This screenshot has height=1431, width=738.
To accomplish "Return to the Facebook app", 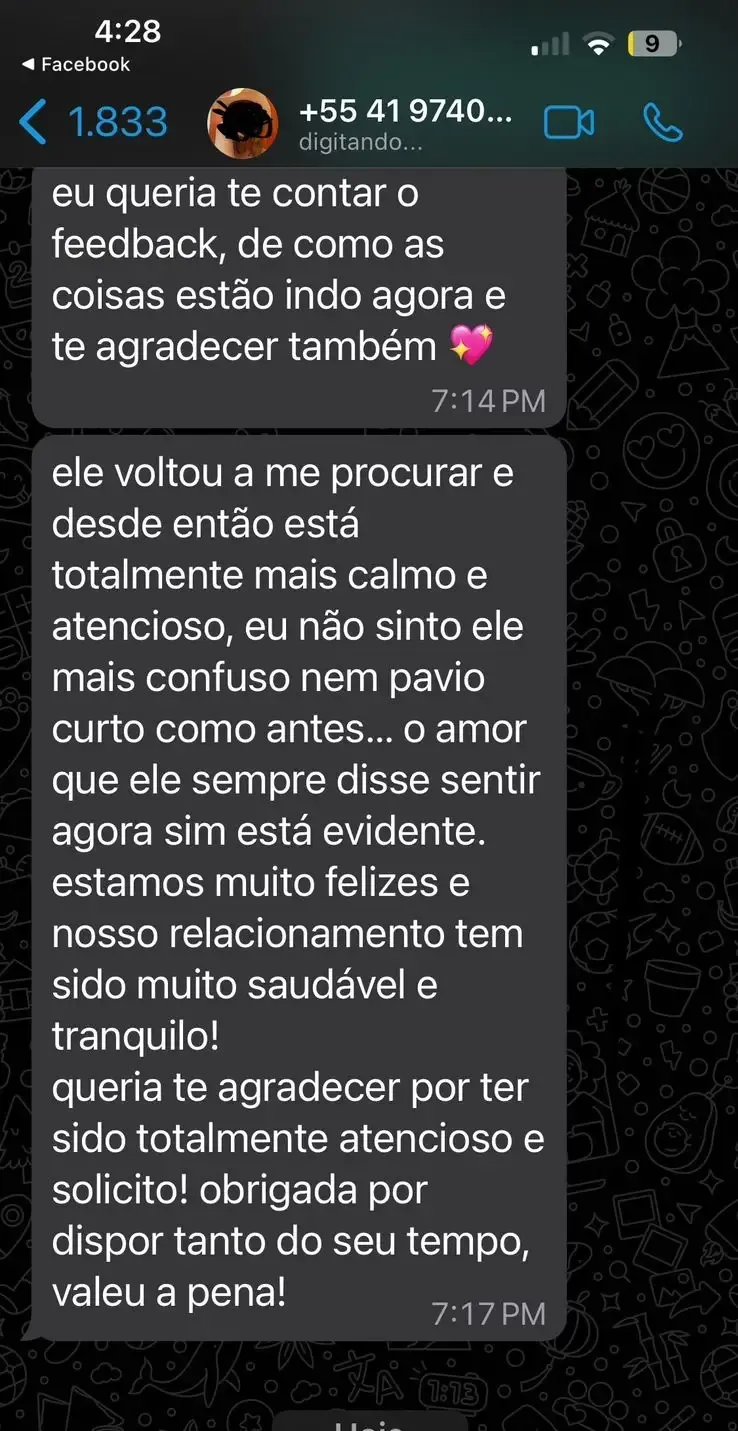I will point(76,64).
